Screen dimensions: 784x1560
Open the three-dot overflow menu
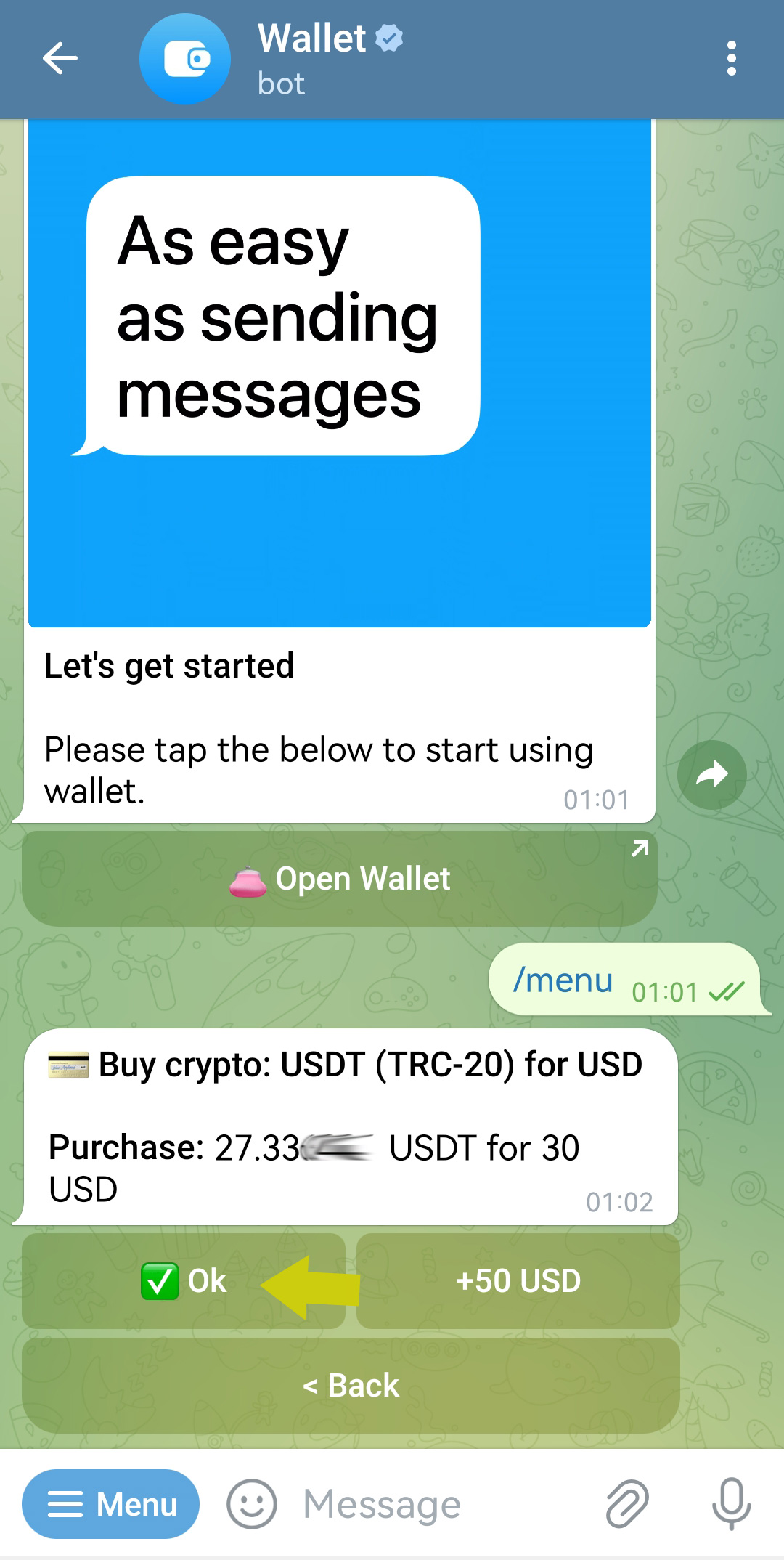coord(731,58)
